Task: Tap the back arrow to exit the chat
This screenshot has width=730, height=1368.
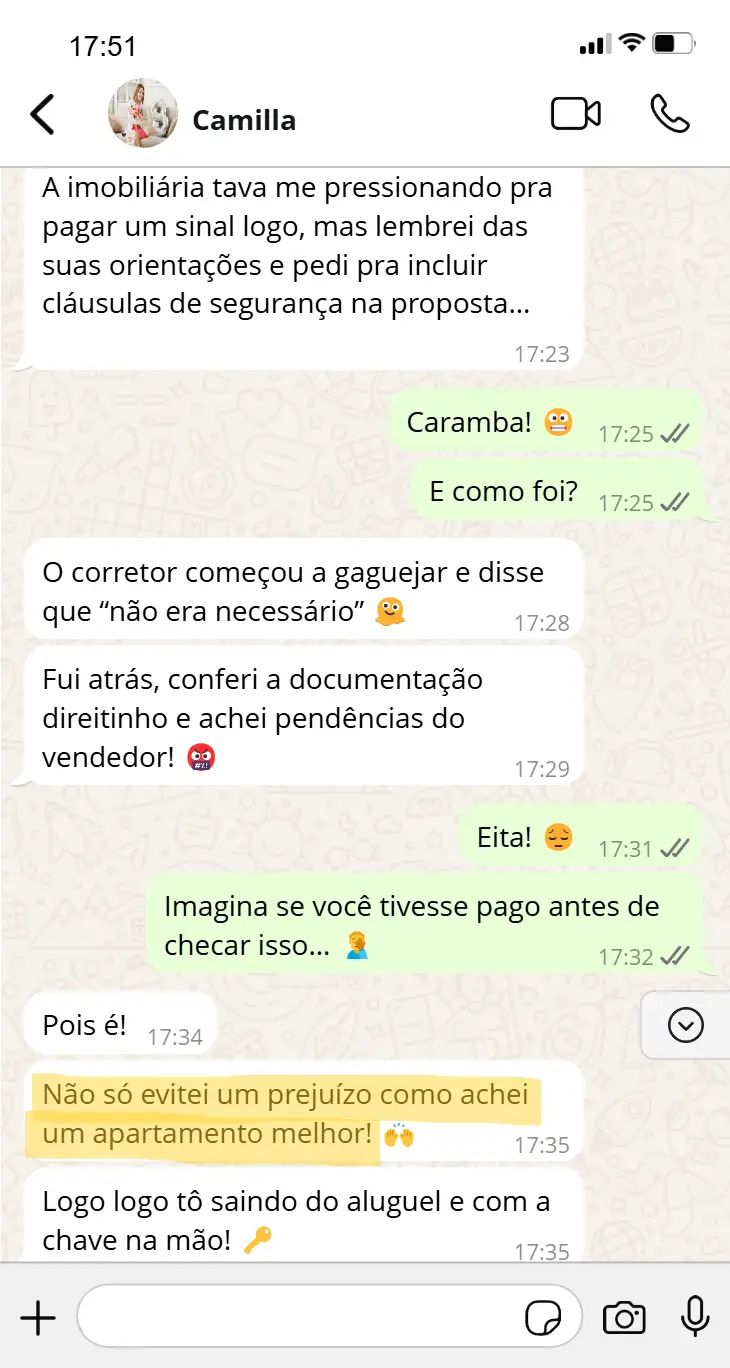Action: [x=42, y=113]
